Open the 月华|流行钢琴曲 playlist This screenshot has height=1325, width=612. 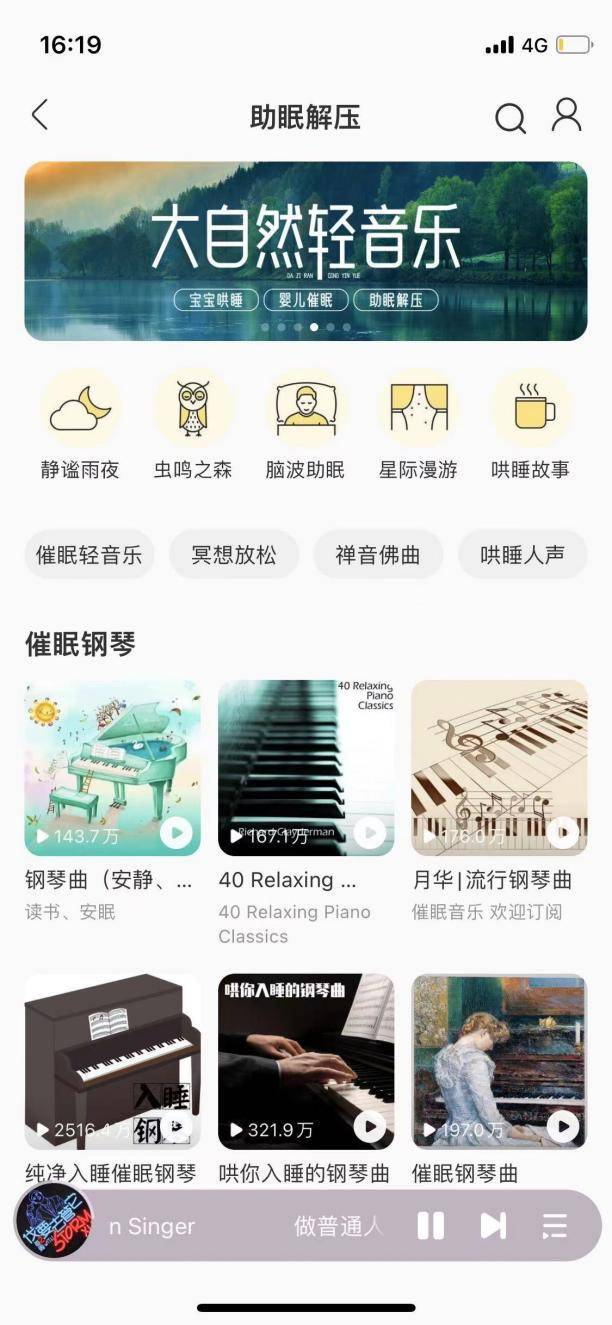click(499, 768)
